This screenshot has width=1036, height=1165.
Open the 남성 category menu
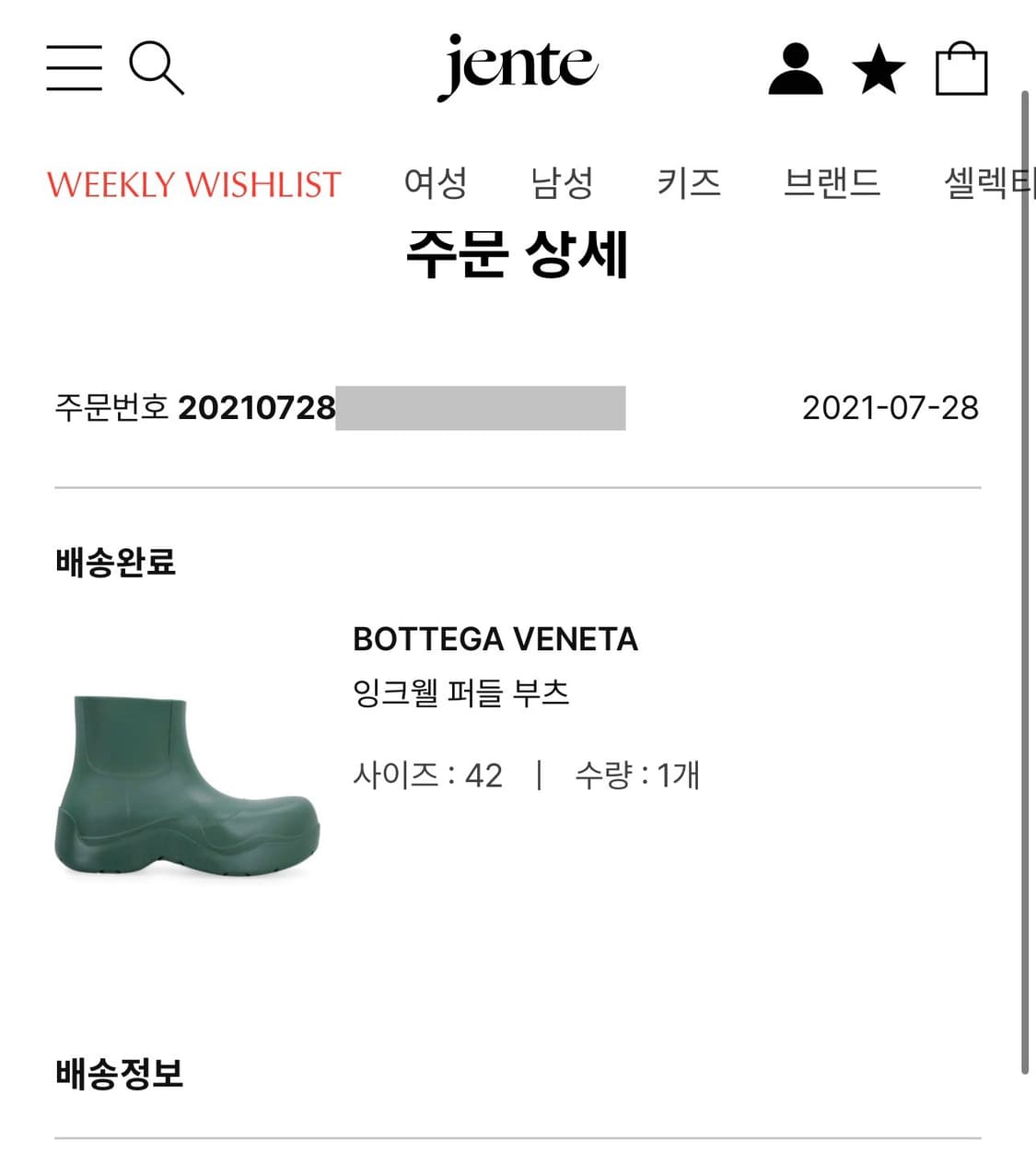pos(561,183)
